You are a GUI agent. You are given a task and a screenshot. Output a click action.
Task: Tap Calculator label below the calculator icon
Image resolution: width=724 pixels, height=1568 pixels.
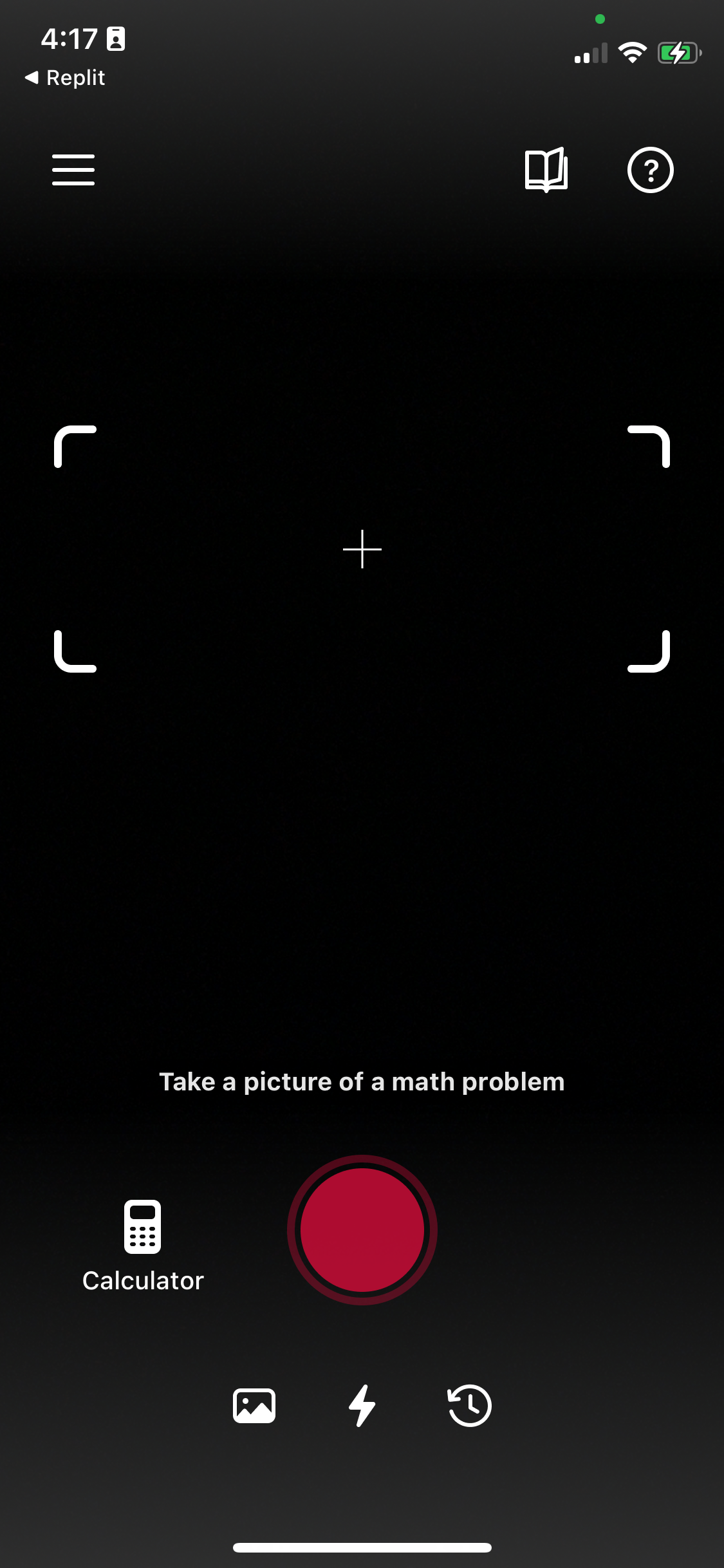point(142,1280)
